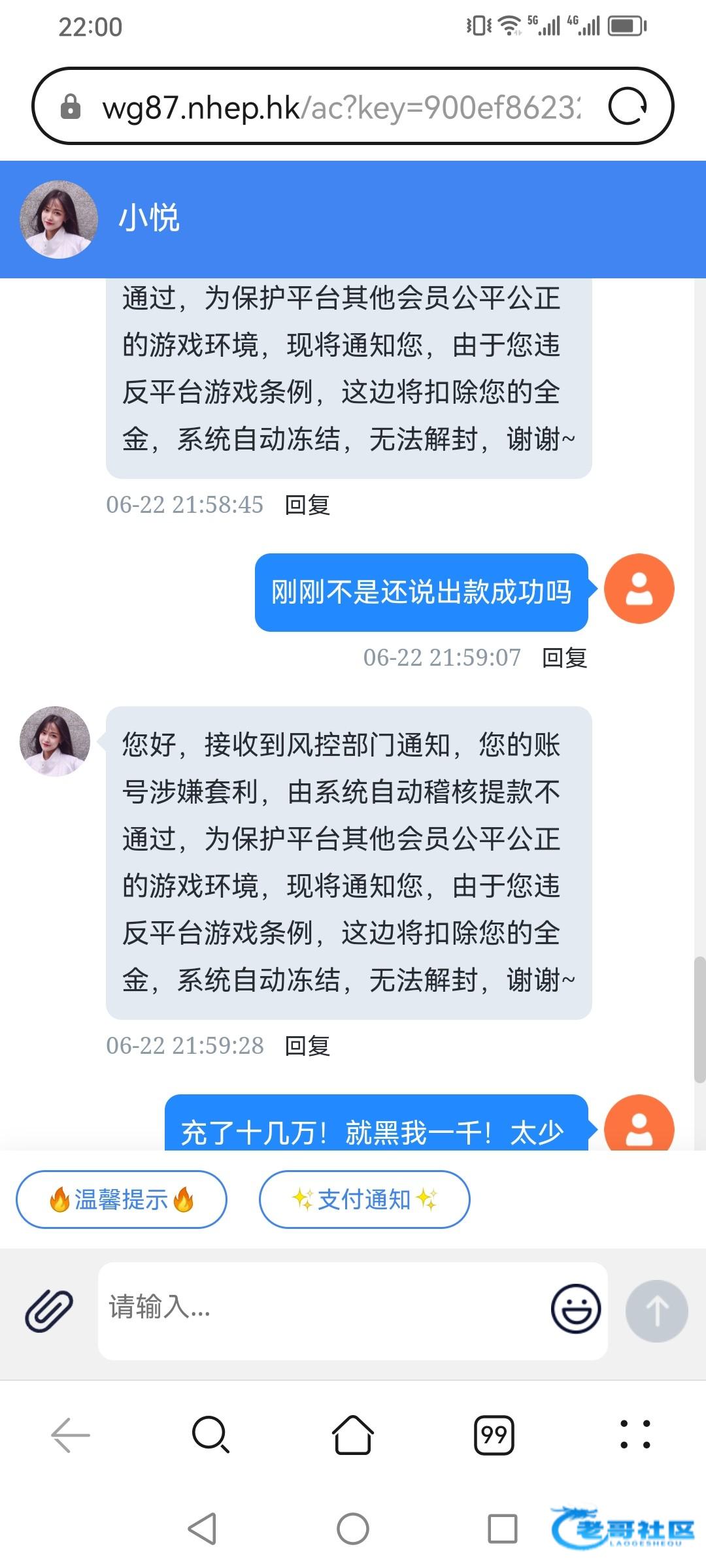Open the browser four-dot menu
Screen dimensions: 706x1568
click(635, 1435)
